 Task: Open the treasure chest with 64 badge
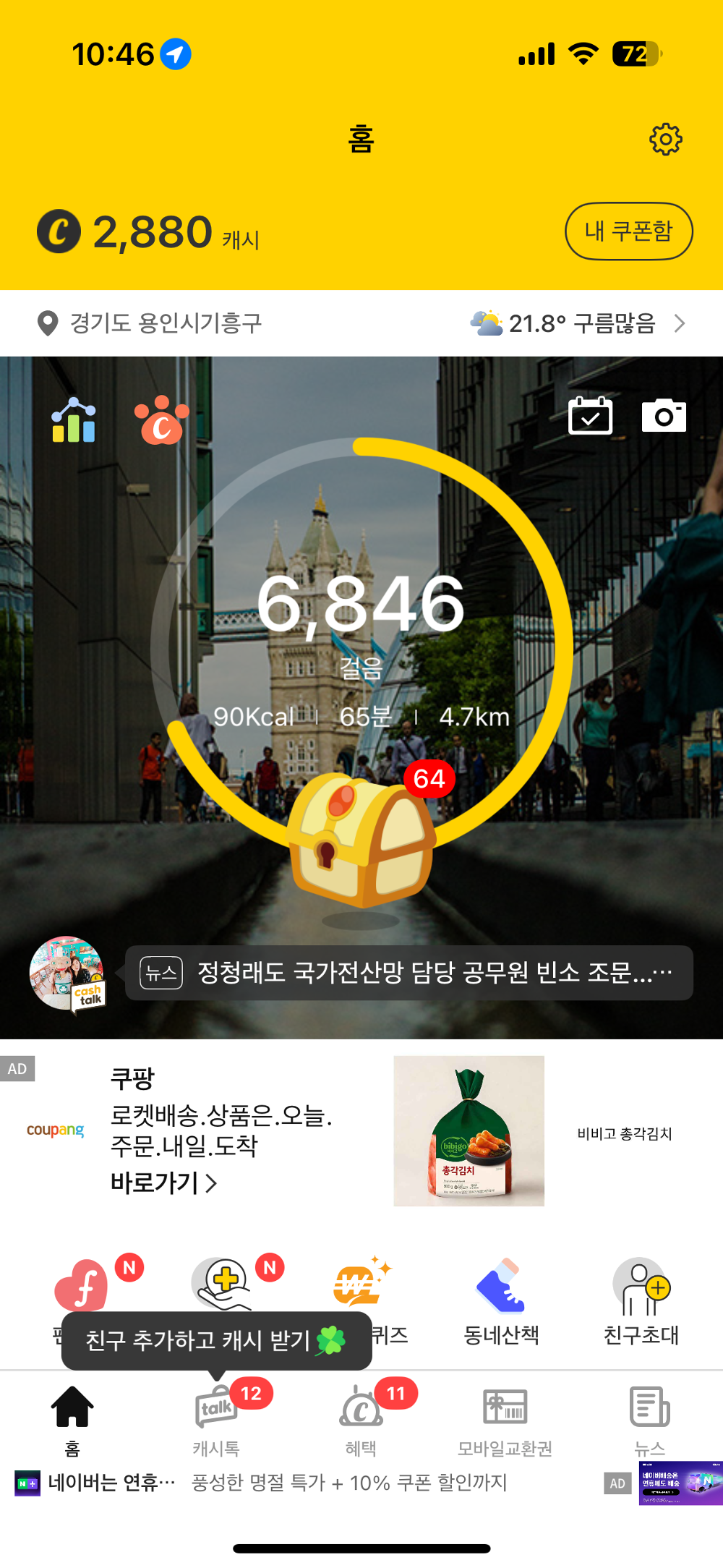coord(359,846)
